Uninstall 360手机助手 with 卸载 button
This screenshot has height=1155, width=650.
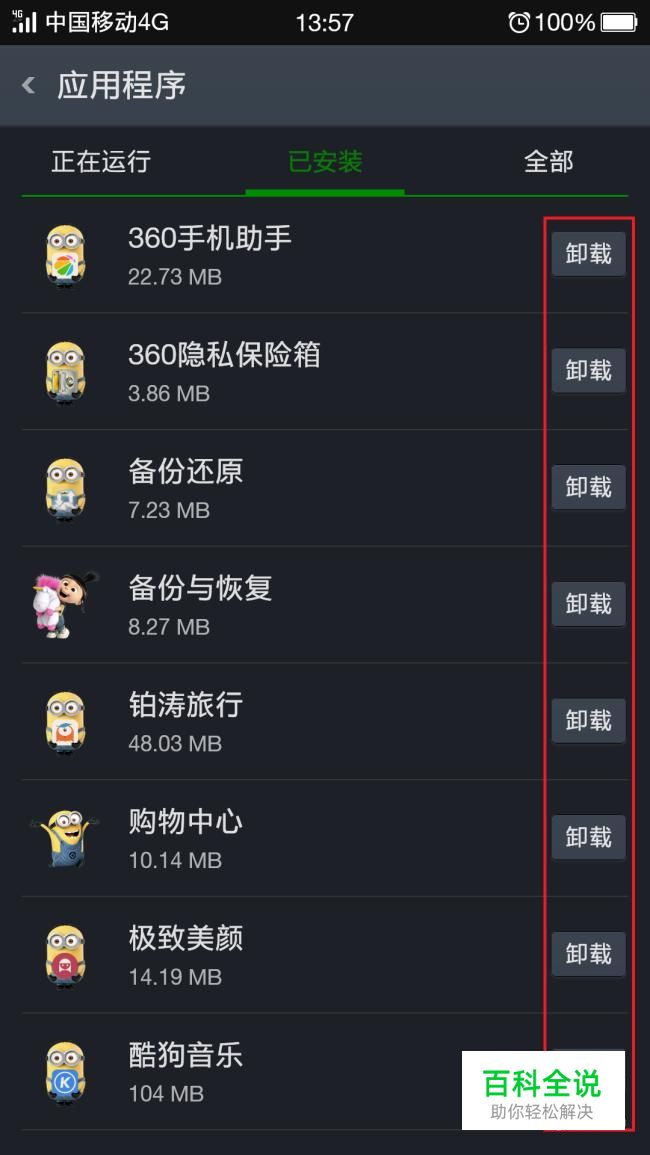point(588,254)
